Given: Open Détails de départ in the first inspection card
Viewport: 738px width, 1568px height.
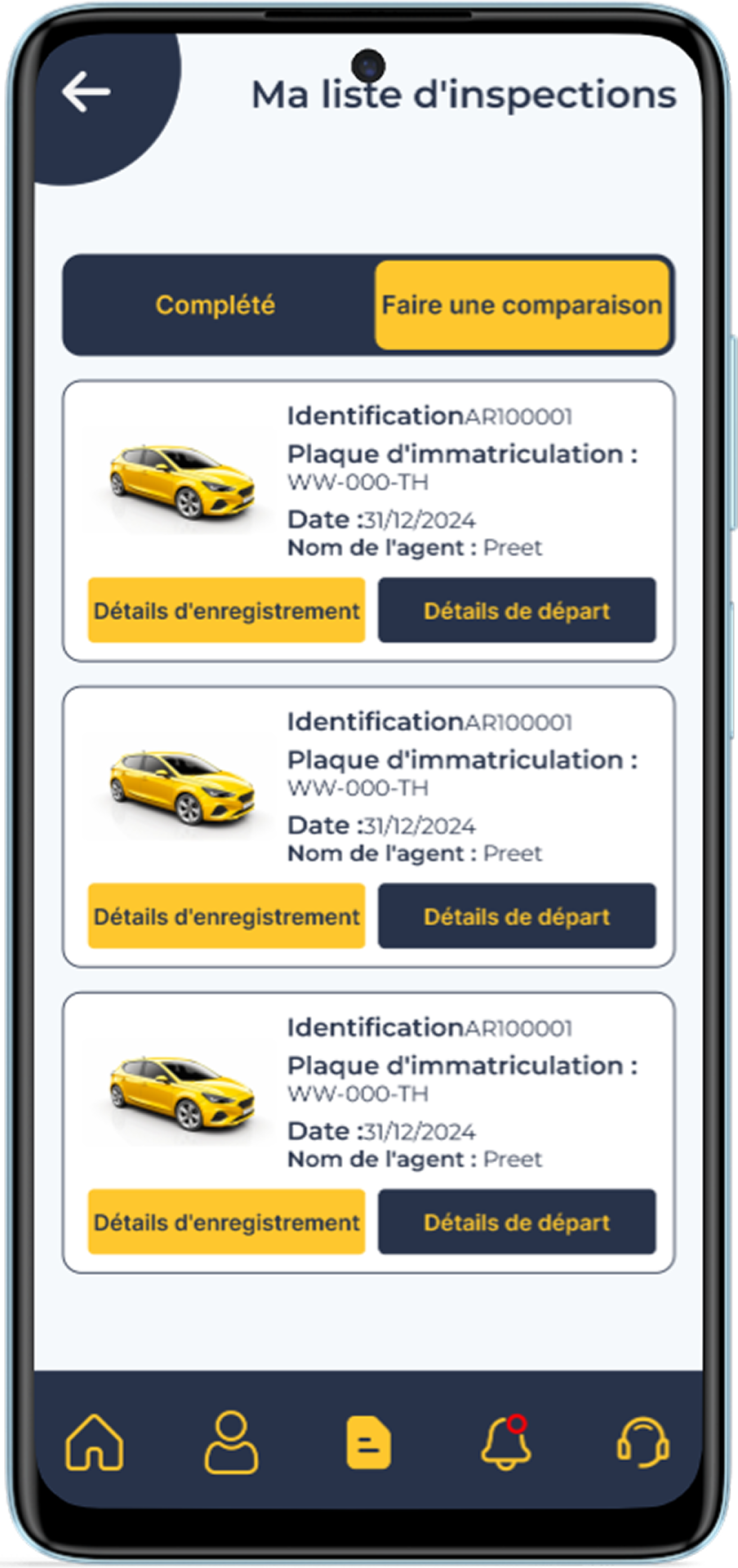Looking at the screenshot, I should [516, 611].
